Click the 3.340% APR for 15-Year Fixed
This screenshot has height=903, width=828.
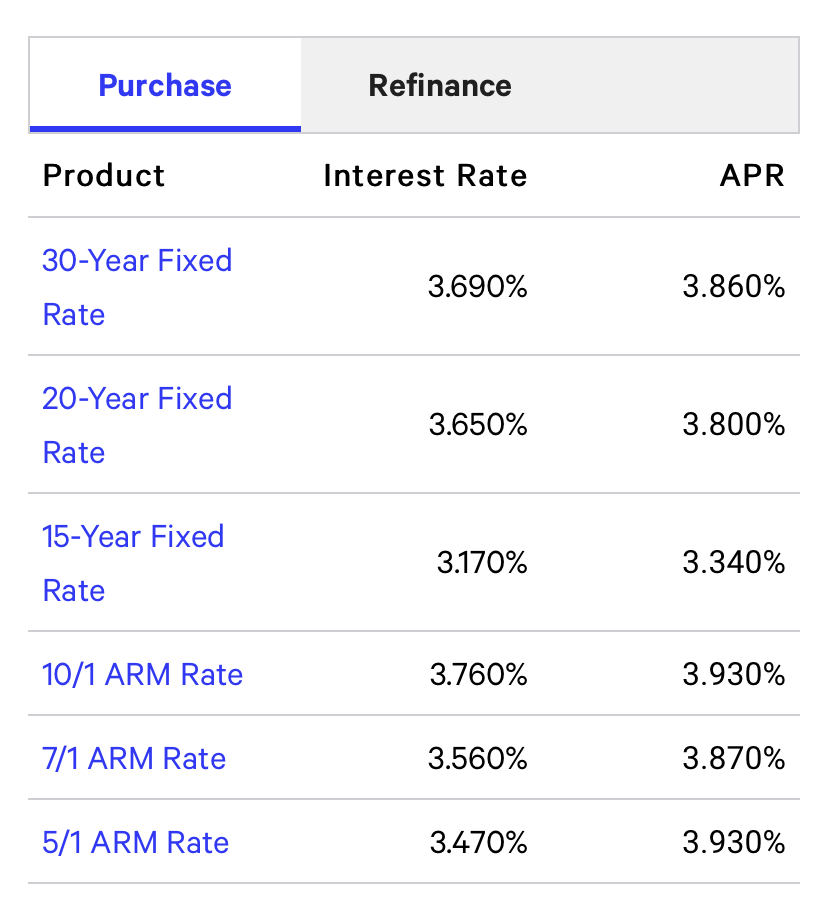click(x=734, y=563)
